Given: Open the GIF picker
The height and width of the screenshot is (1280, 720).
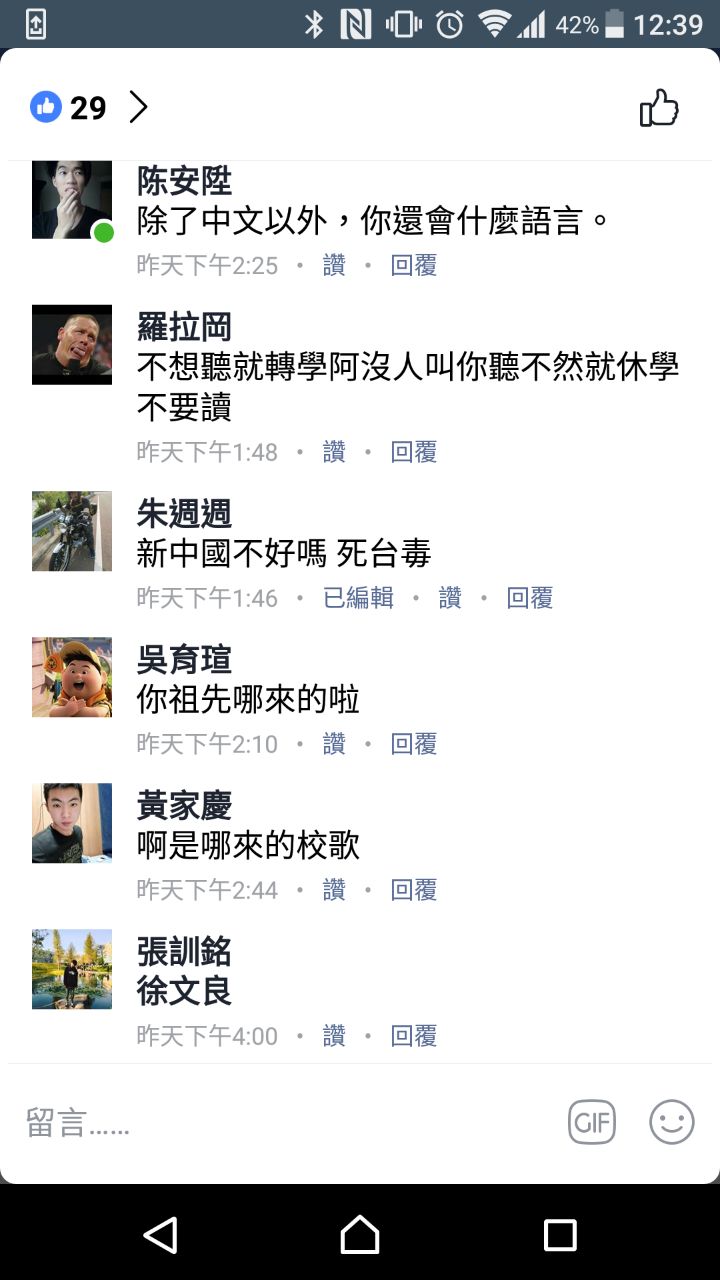Looking at the screenshot, I should (592, 1123).
